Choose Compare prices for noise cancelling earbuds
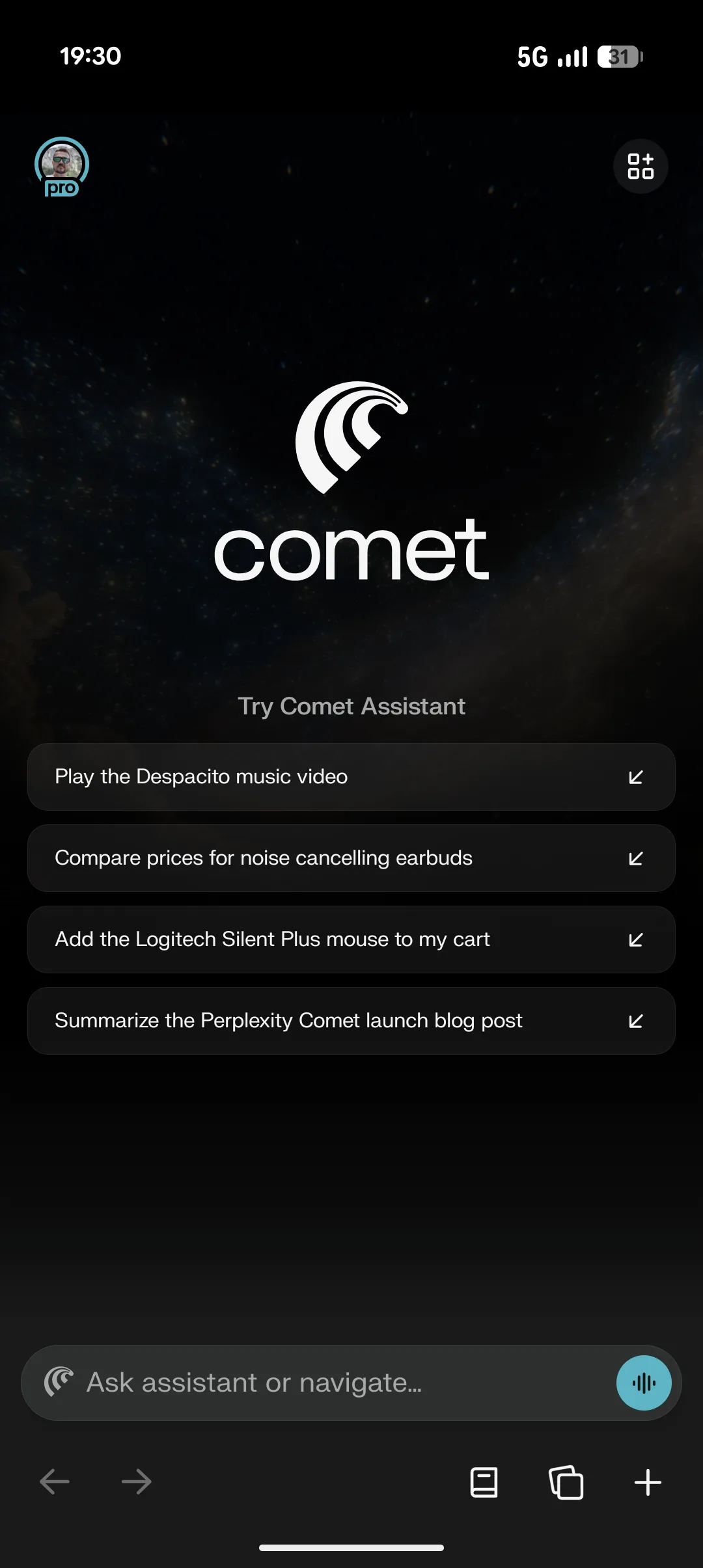This screenshot has height=1568, width=703. [x=351, y=858]
